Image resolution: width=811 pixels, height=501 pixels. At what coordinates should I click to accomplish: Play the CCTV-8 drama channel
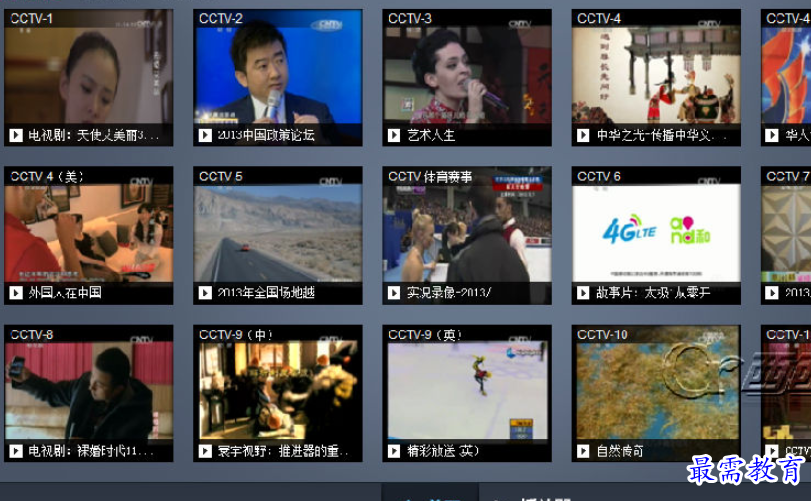(x=88, y=393)
